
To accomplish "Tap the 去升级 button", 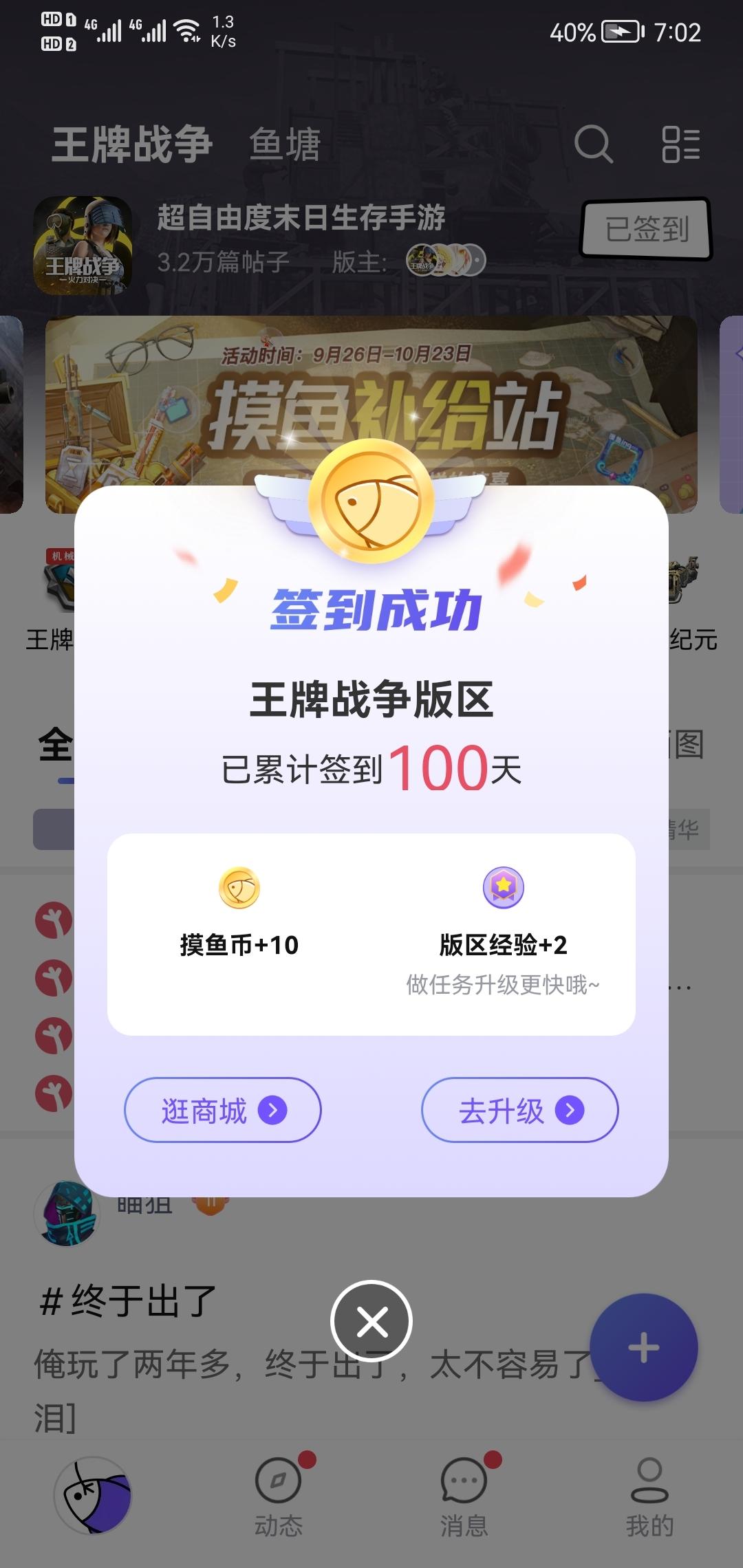I will pyautogui.click(x=520, y=1110).
